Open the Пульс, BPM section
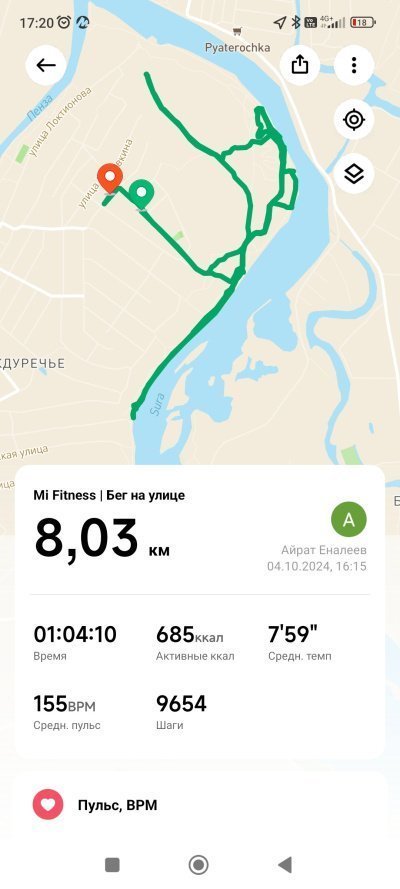Image resolution: width=400 pixels, height=889 pixels. (x=200, y=805)
